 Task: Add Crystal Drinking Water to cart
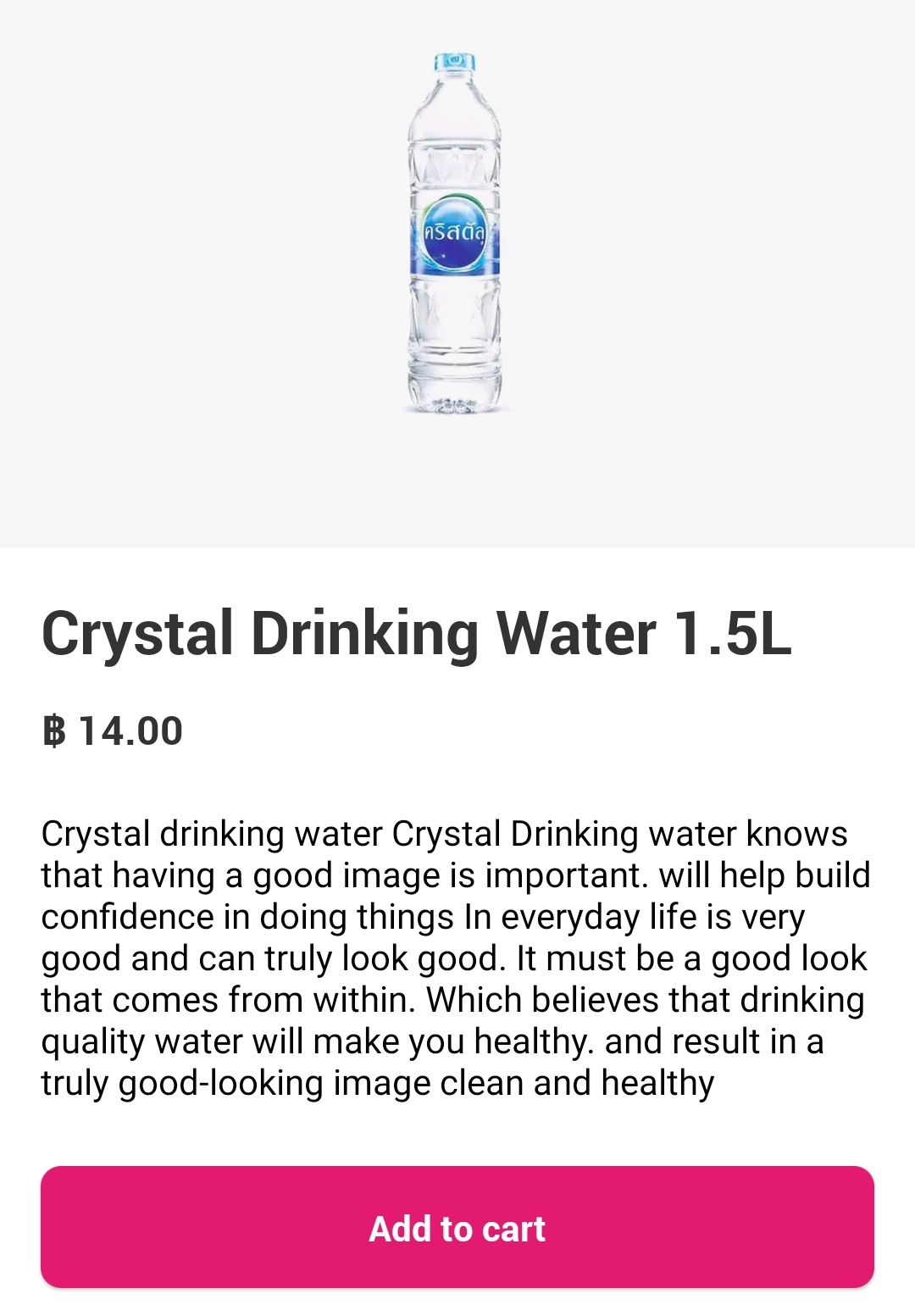pyautogui.click(x=457, y=1227)
